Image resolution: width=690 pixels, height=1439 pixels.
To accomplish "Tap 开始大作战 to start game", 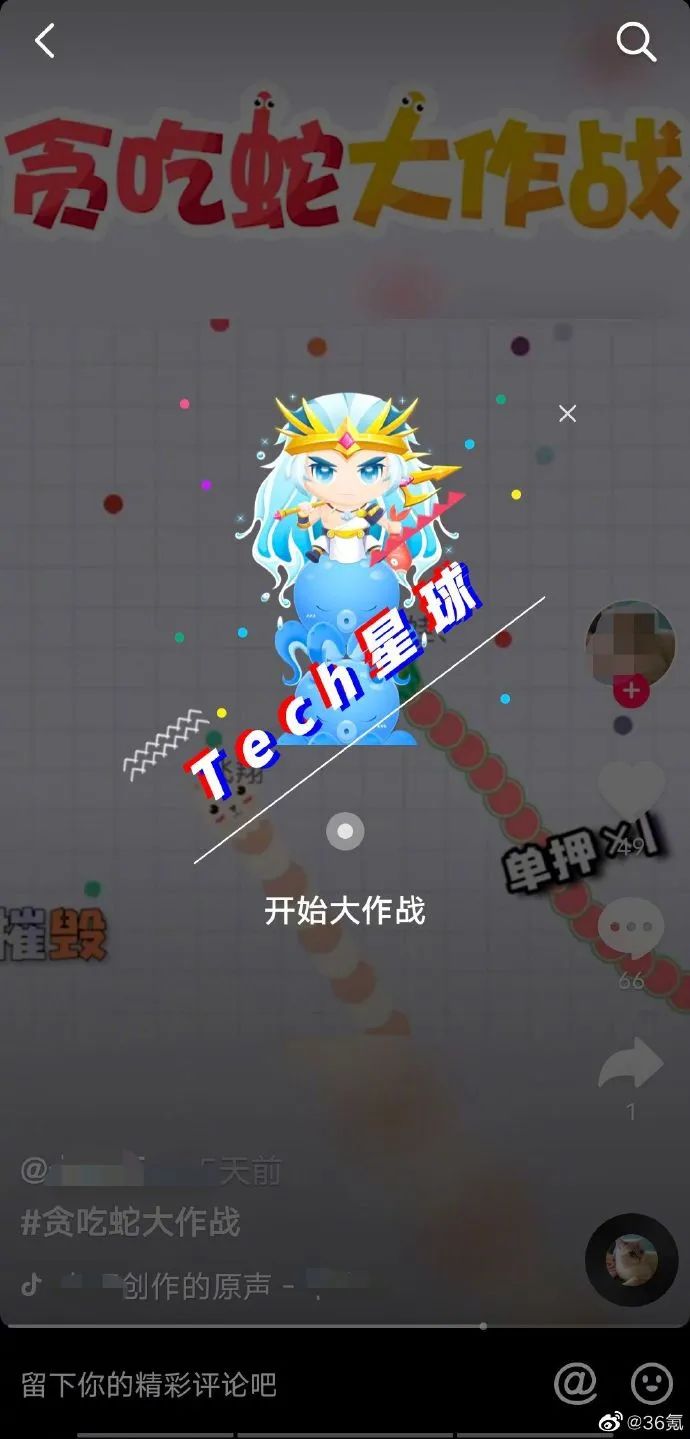I will pyautogui.click(x=345, y=910).
